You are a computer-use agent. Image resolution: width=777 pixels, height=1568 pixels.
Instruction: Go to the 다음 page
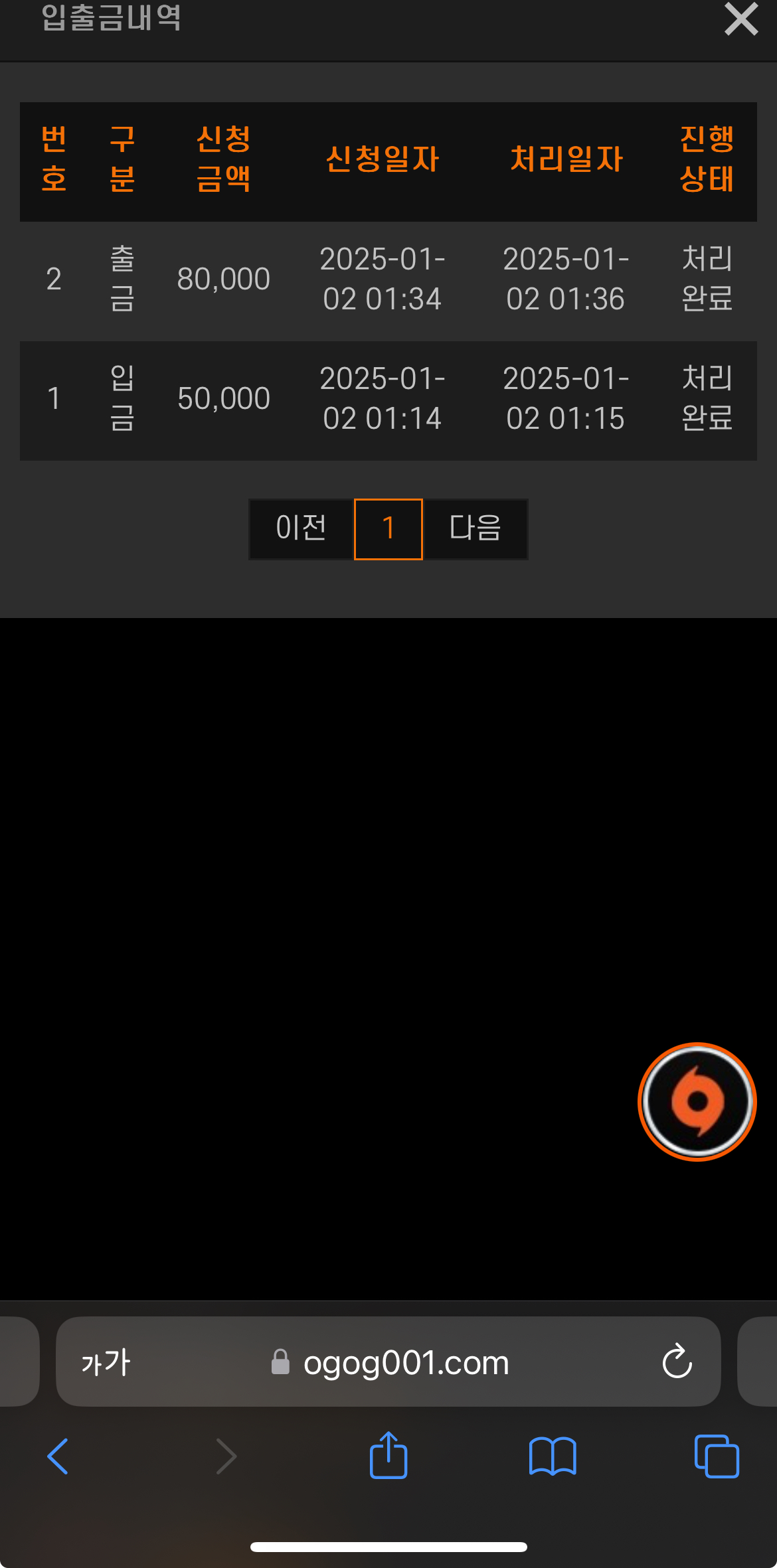[x=475, y=529]
